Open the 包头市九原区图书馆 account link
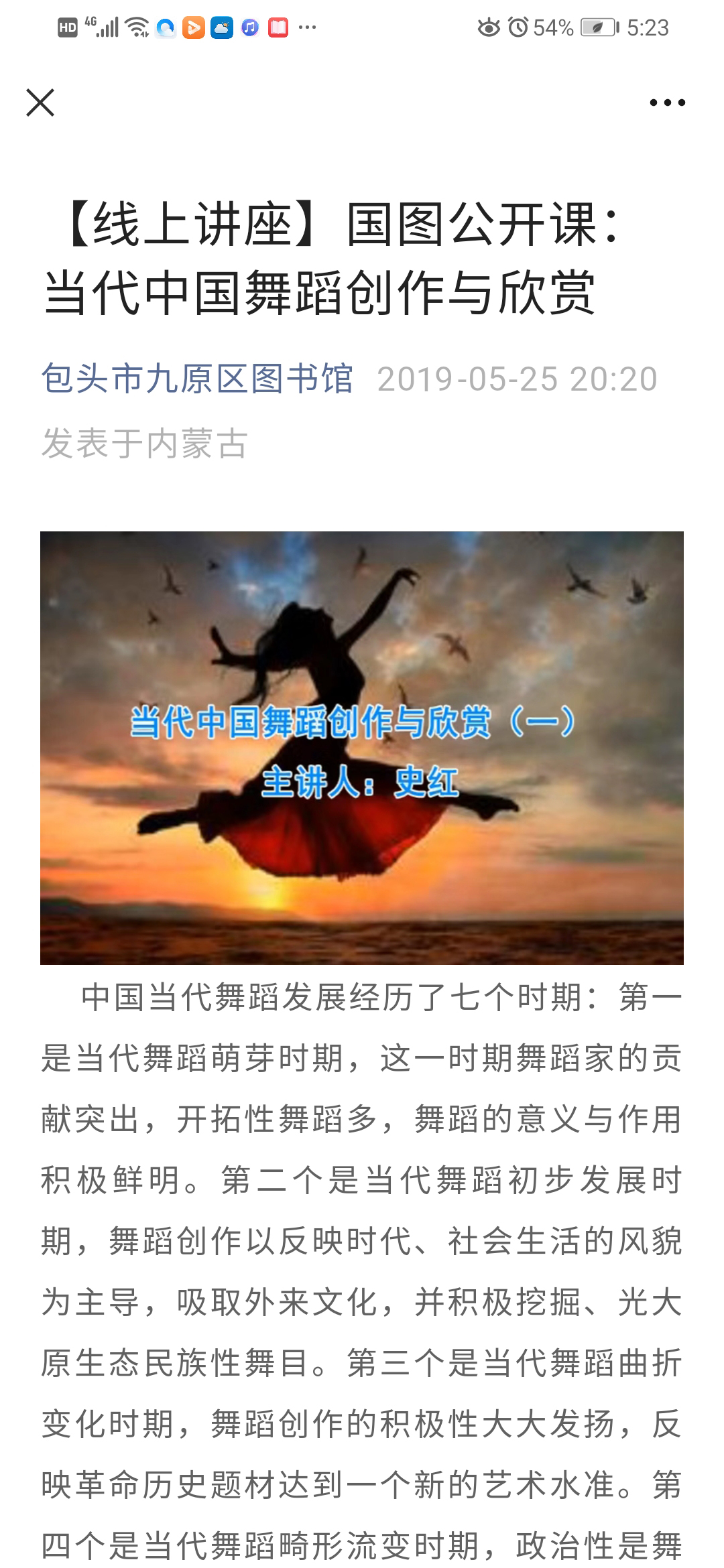The width and height of the screenshot is (724, 1568). point(197,379)
